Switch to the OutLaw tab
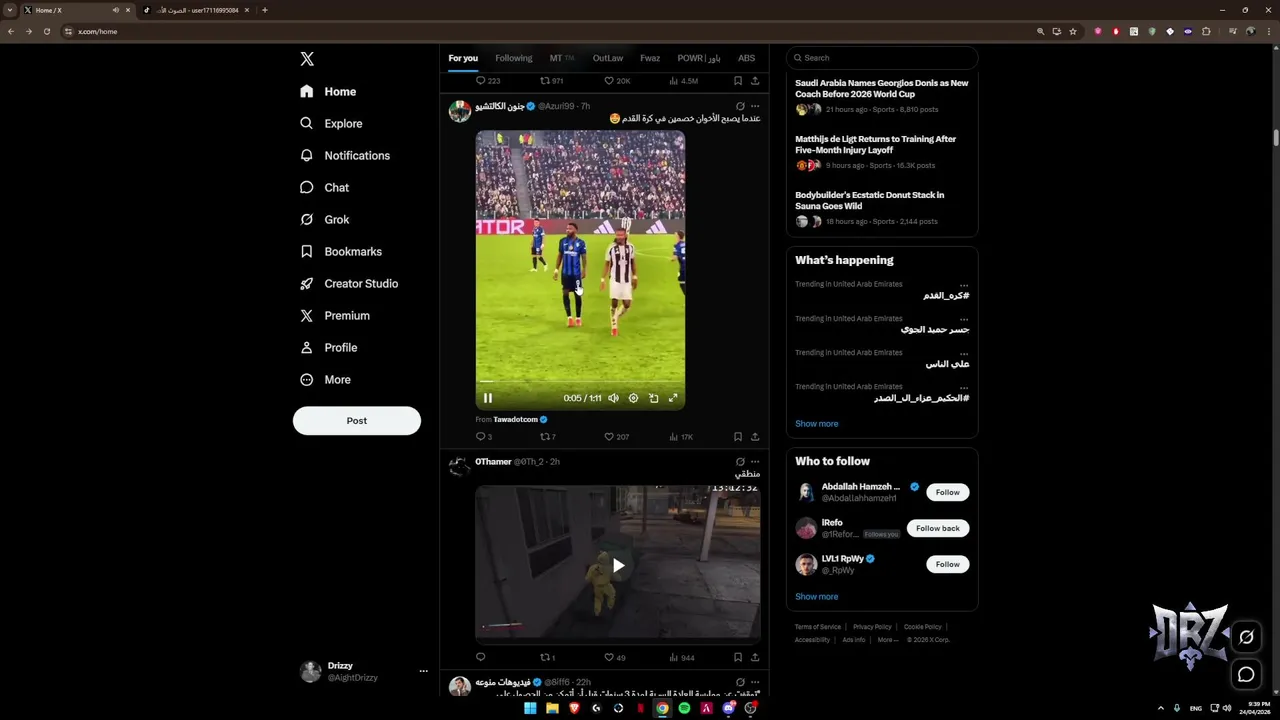1280x720 pixels. (607, 58)
